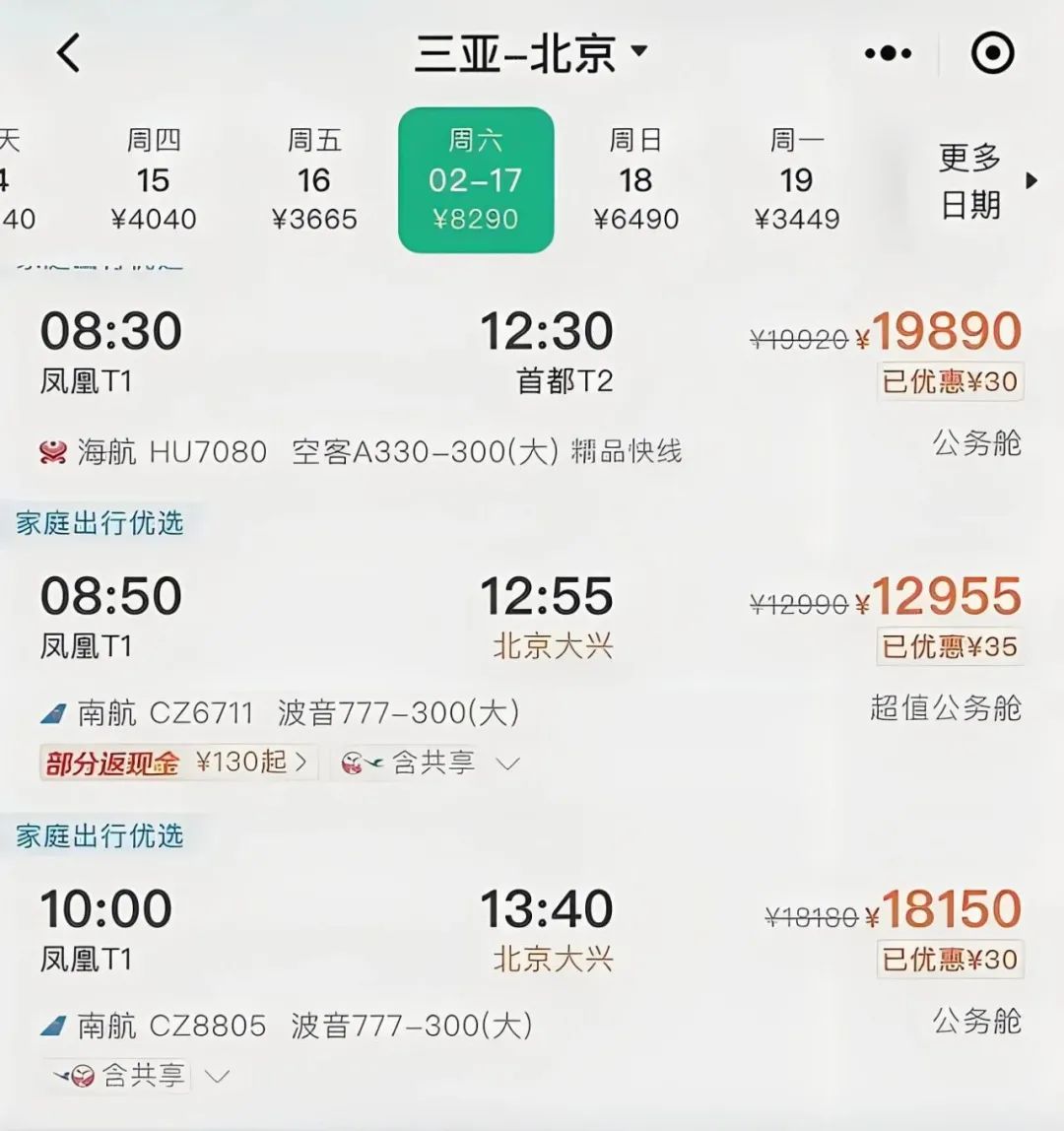Open the mini program three-dot menu
Screen dimensions: 1064x1131
click(888, 53)
